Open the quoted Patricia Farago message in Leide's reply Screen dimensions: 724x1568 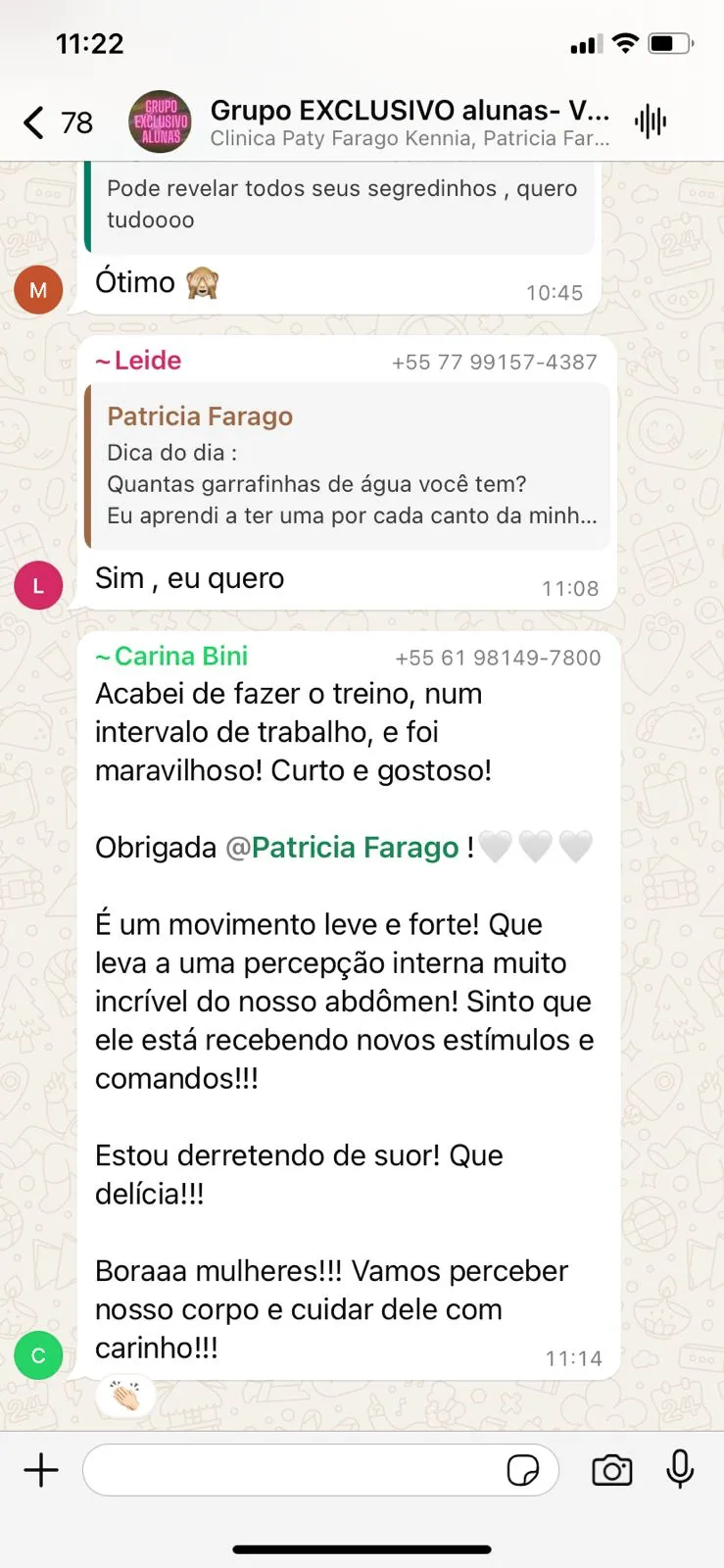pos(348,465)
